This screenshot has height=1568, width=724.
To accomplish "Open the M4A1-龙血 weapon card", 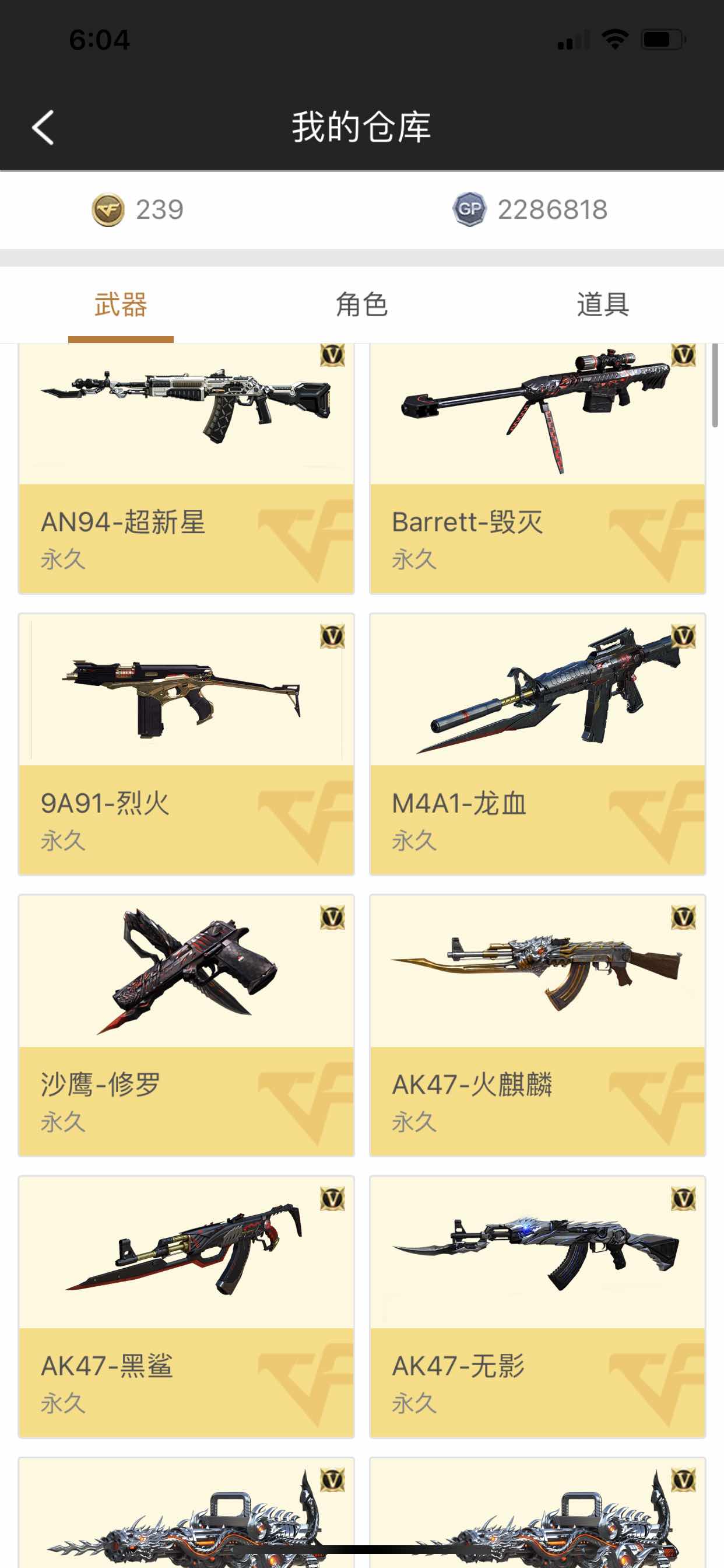I will (x=538, y=744).
